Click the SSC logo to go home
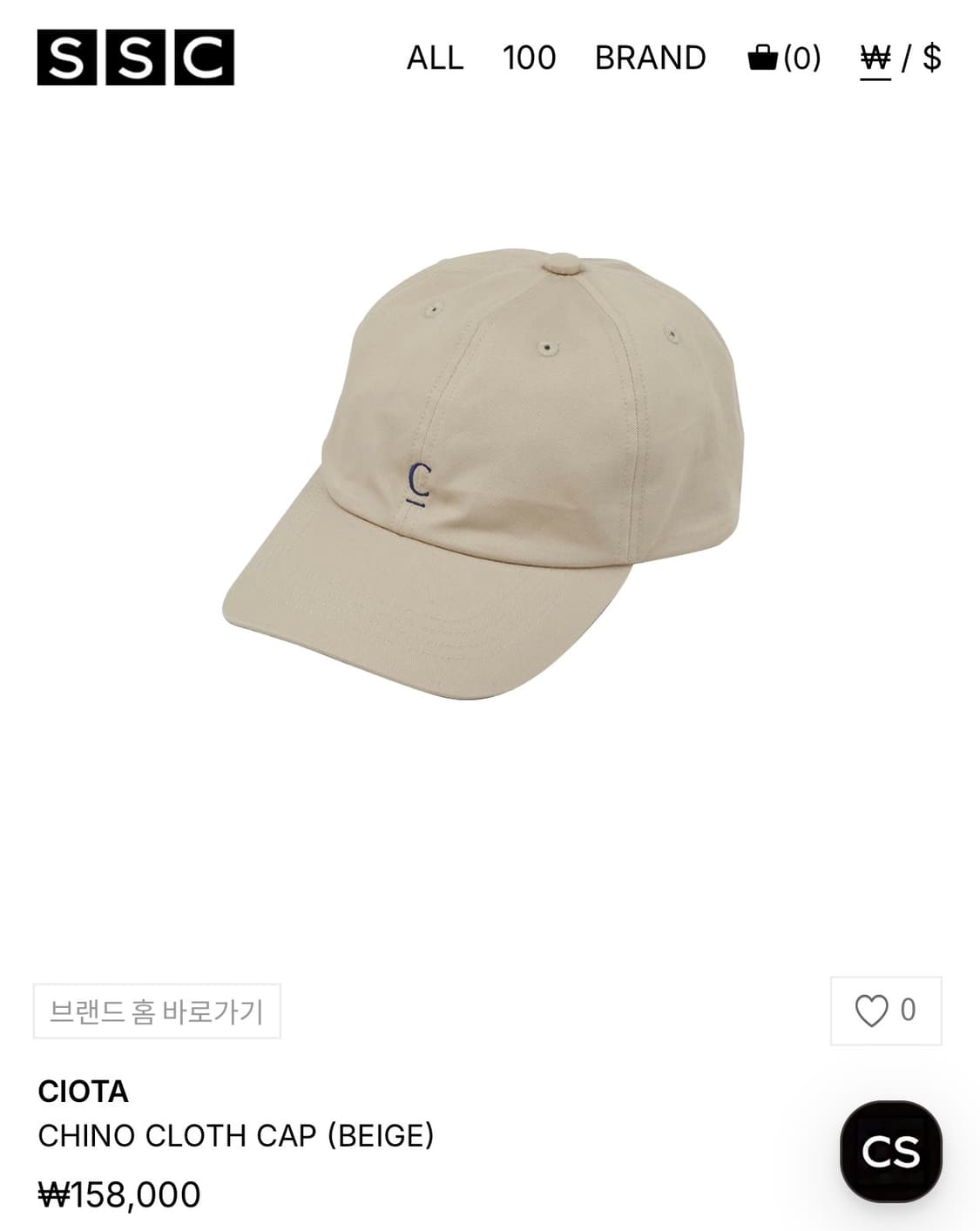Image resolution: width=980 pixels, height=1231 pixels. click(x=135, y=57)
